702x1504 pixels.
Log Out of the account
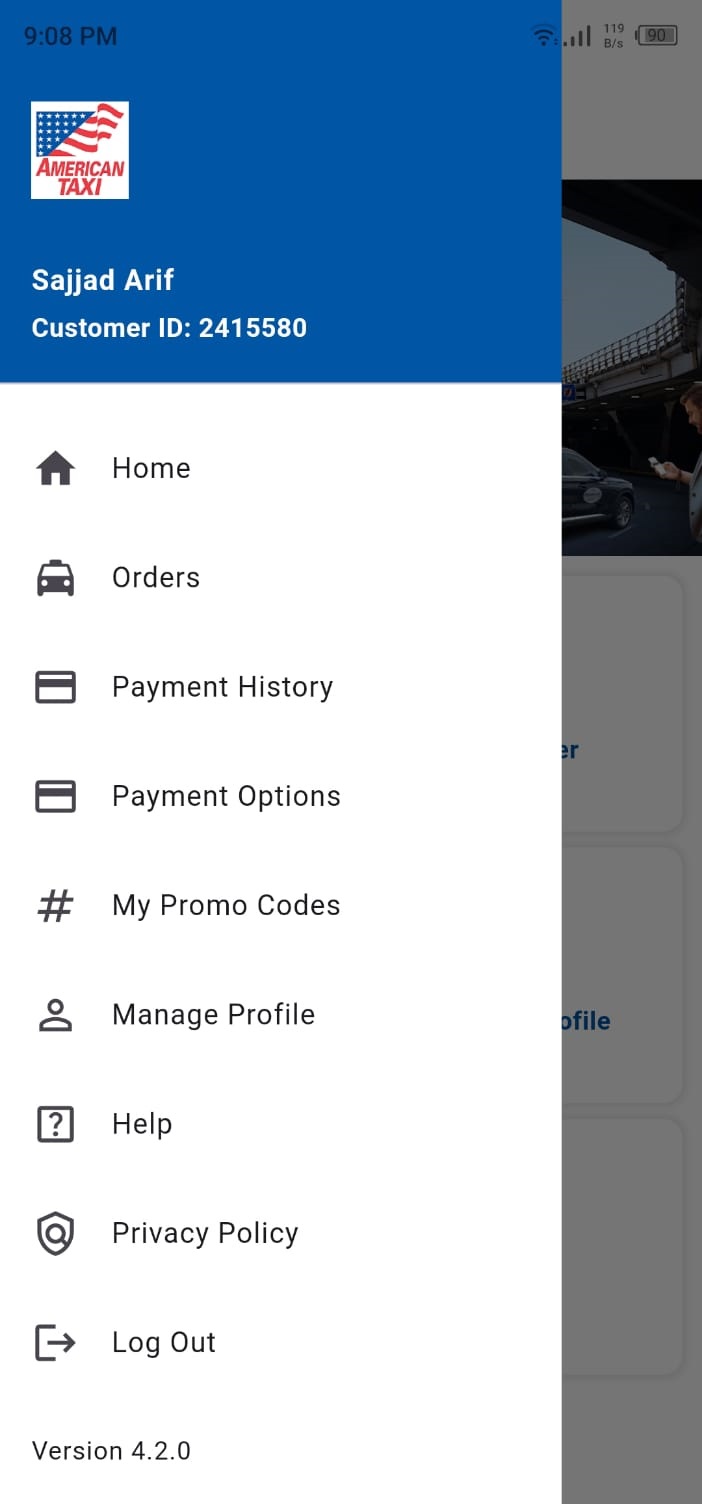coord(280,1342)
